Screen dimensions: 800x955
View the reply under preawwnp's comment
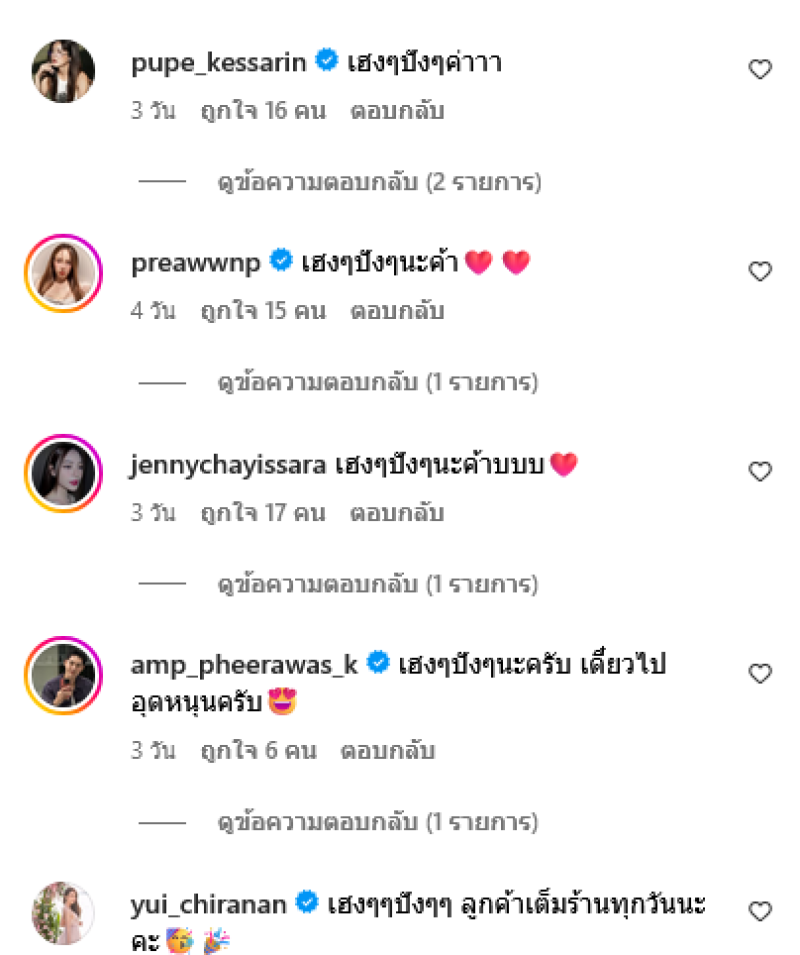point(377,382)
